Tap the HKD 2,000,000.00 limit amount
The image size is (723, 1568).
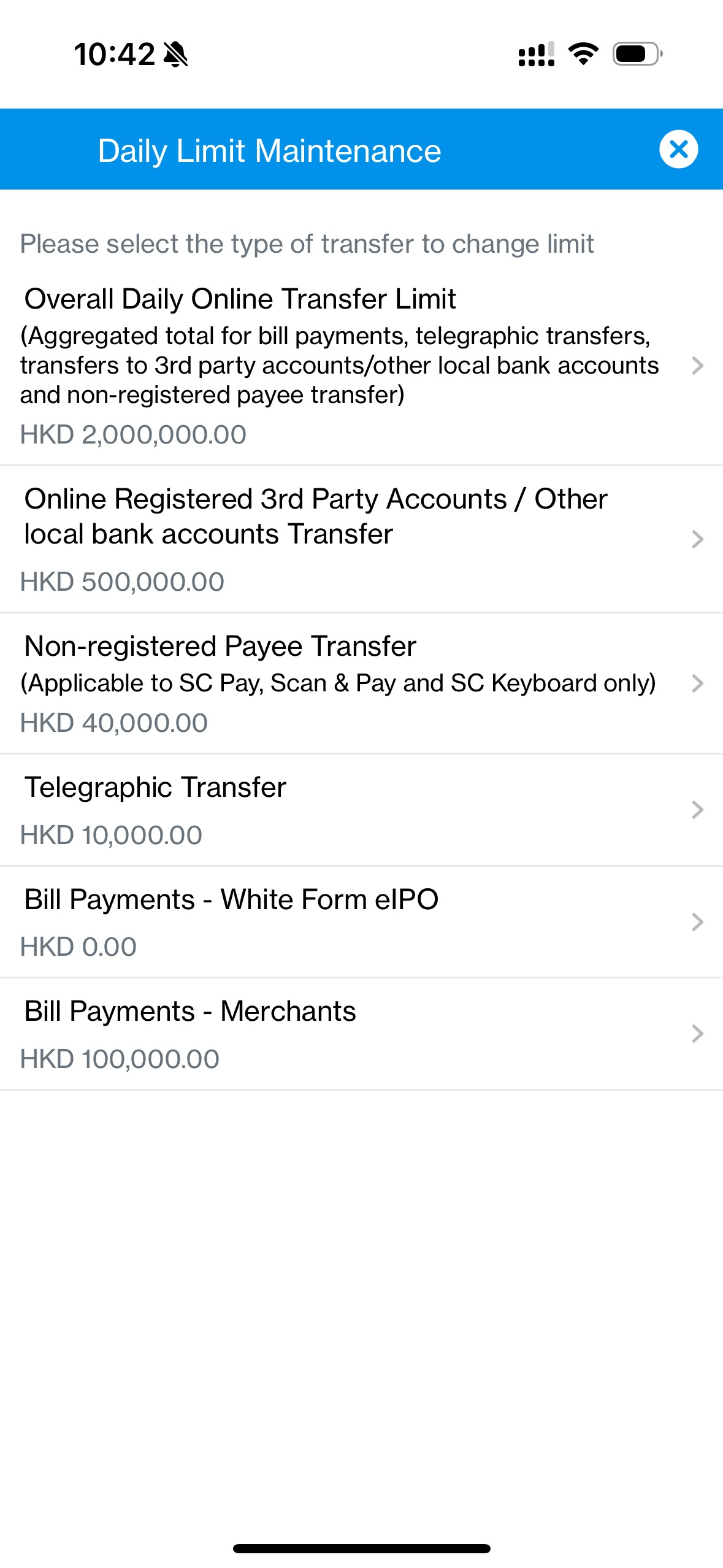(x=132, y=434)
